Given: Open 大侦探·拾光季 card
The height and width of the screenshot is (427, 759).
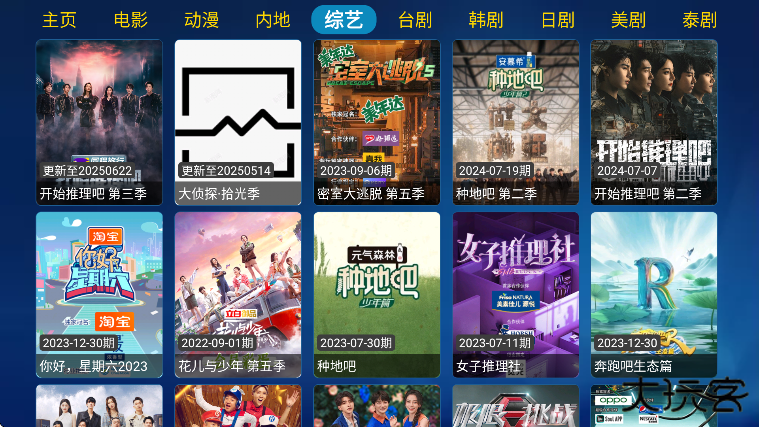Looking at the screenshot, I should (238, 122).
